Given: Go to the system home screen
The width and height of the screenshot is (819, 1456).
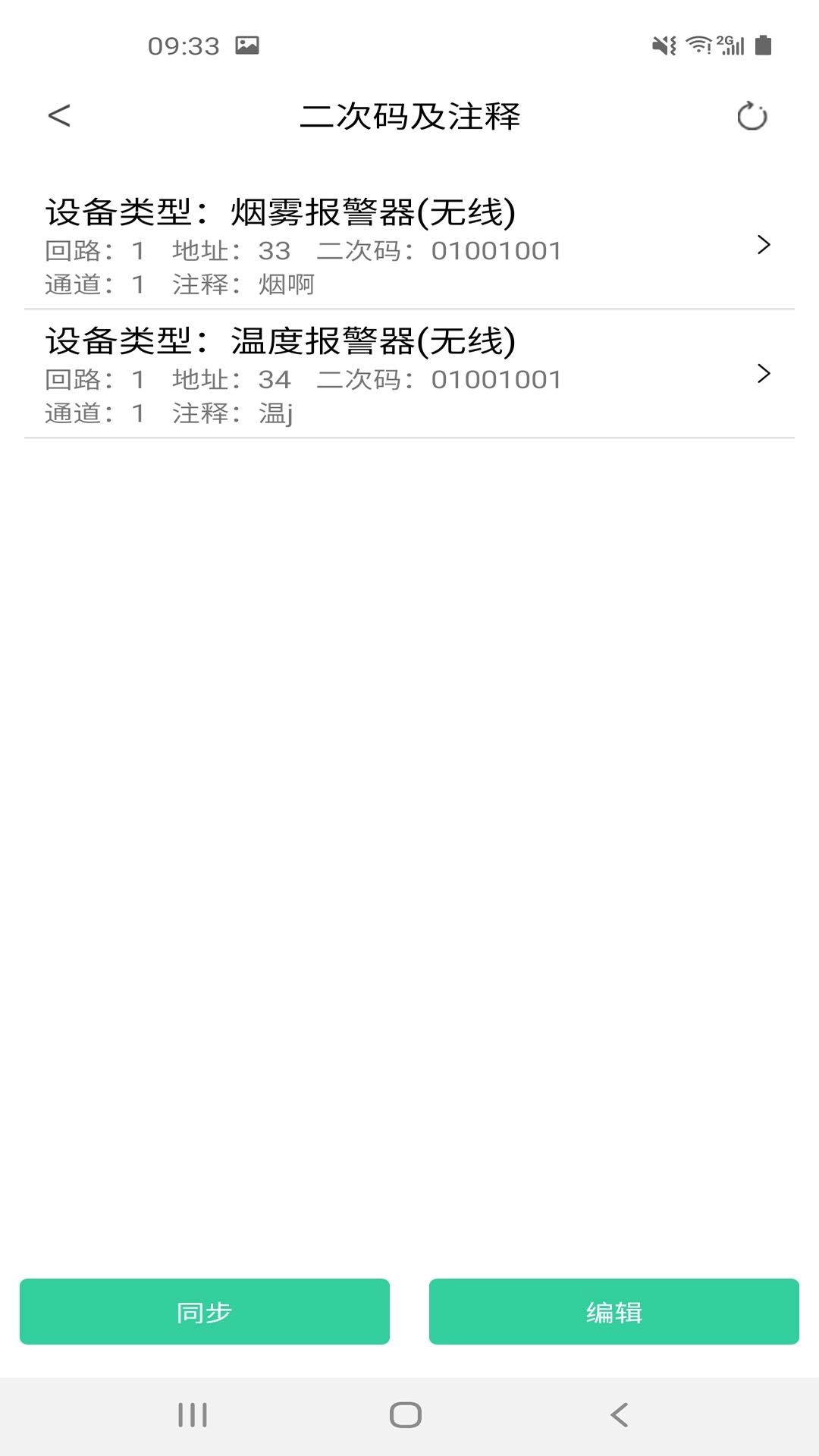Looking at the screenshot, I should point(406,1414).
